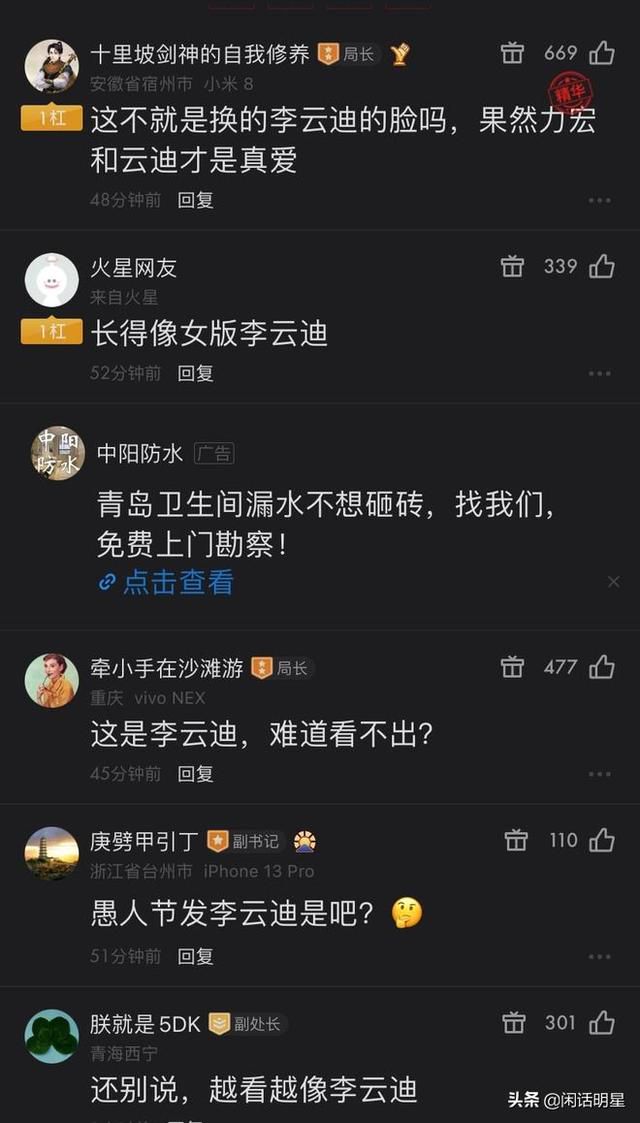Send a gift to 牵小手在沙滩游's comment
The image size is (640, 1123).
(x=512, y=667)
